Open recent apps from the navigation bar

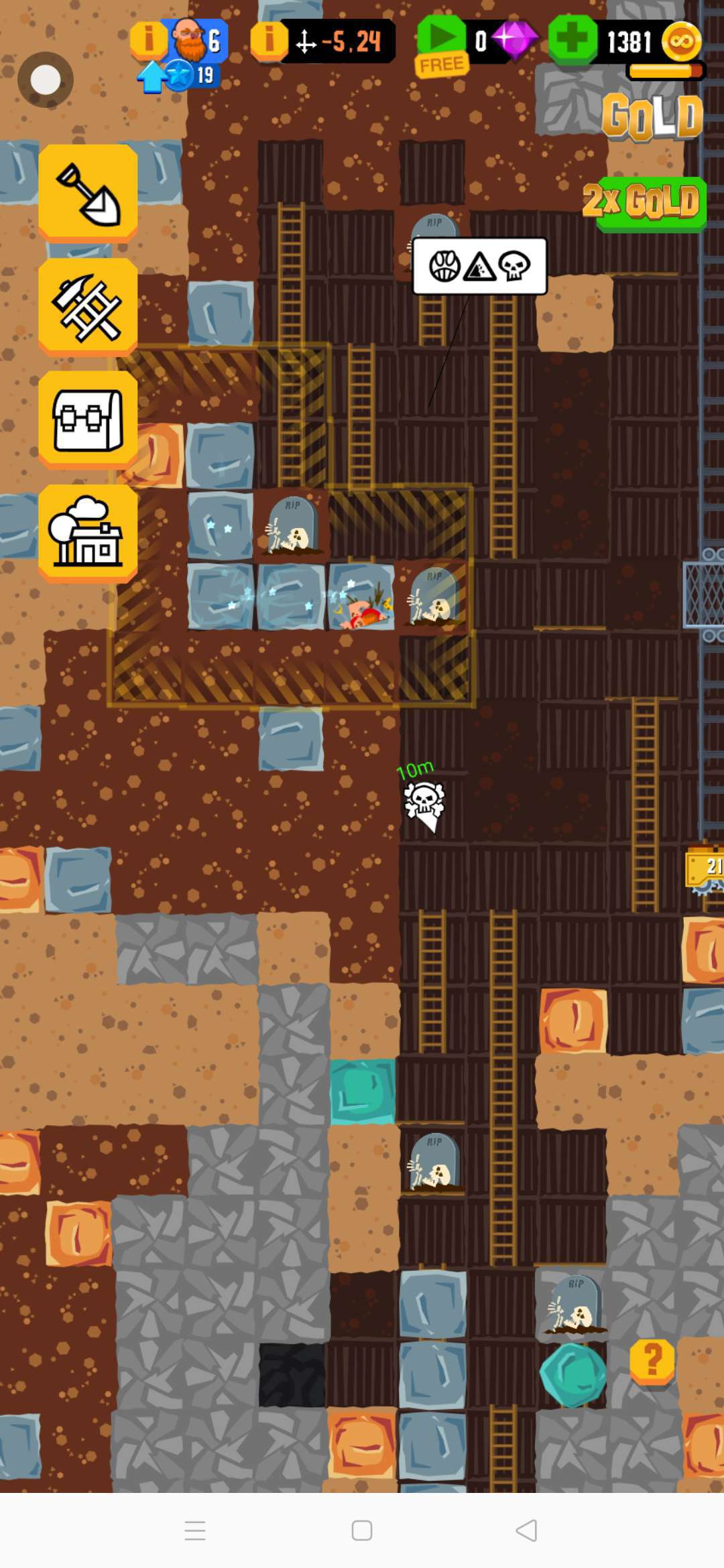pyautogui.click(x=195, y=1530)
